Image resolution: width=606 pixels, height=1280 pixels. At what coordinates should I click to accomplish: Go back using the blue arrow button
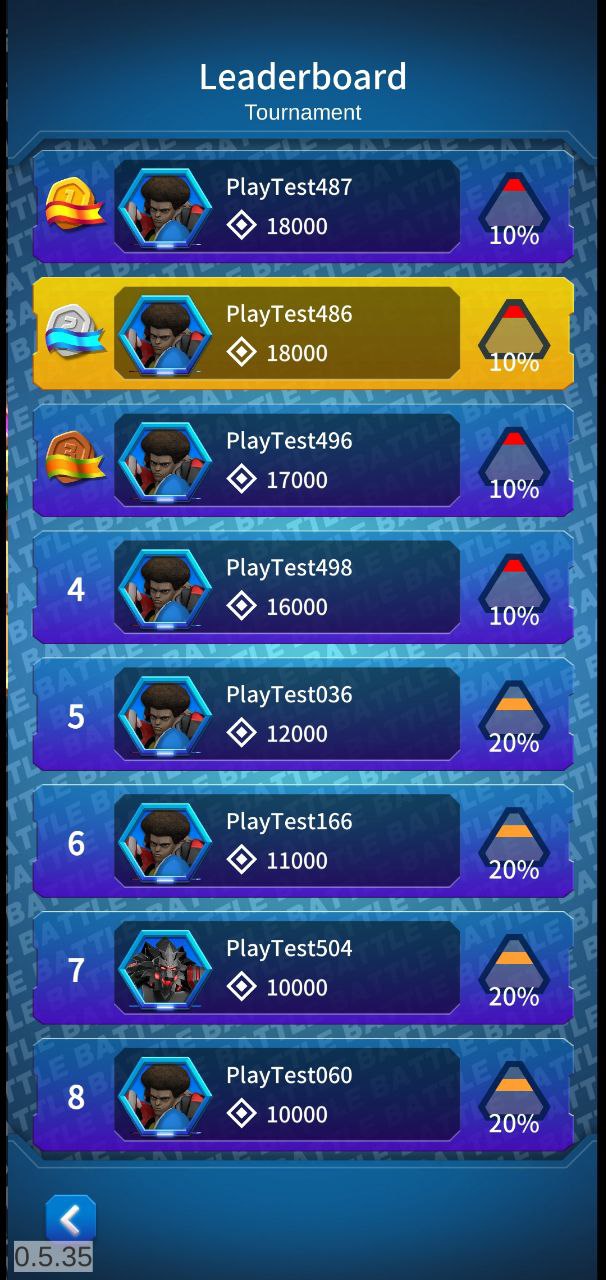tap(70, 1219)
